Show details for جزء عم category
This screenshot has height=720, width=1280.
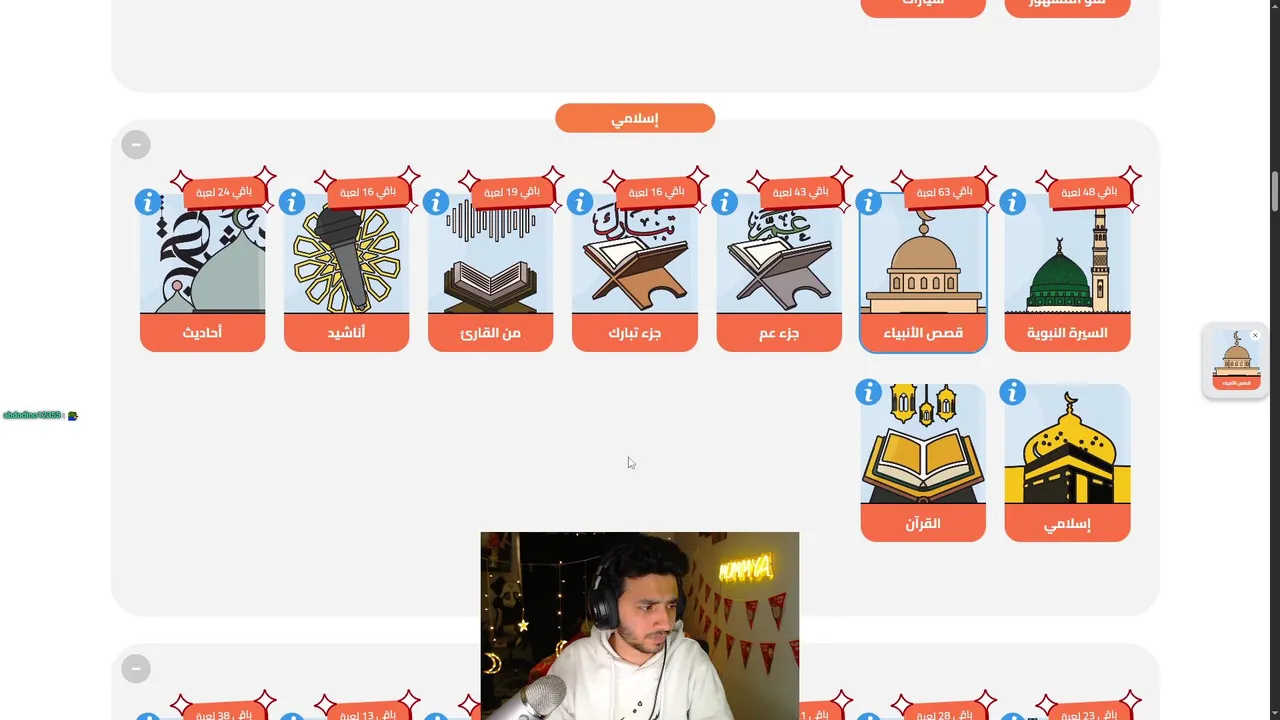[x=724, y=202]
